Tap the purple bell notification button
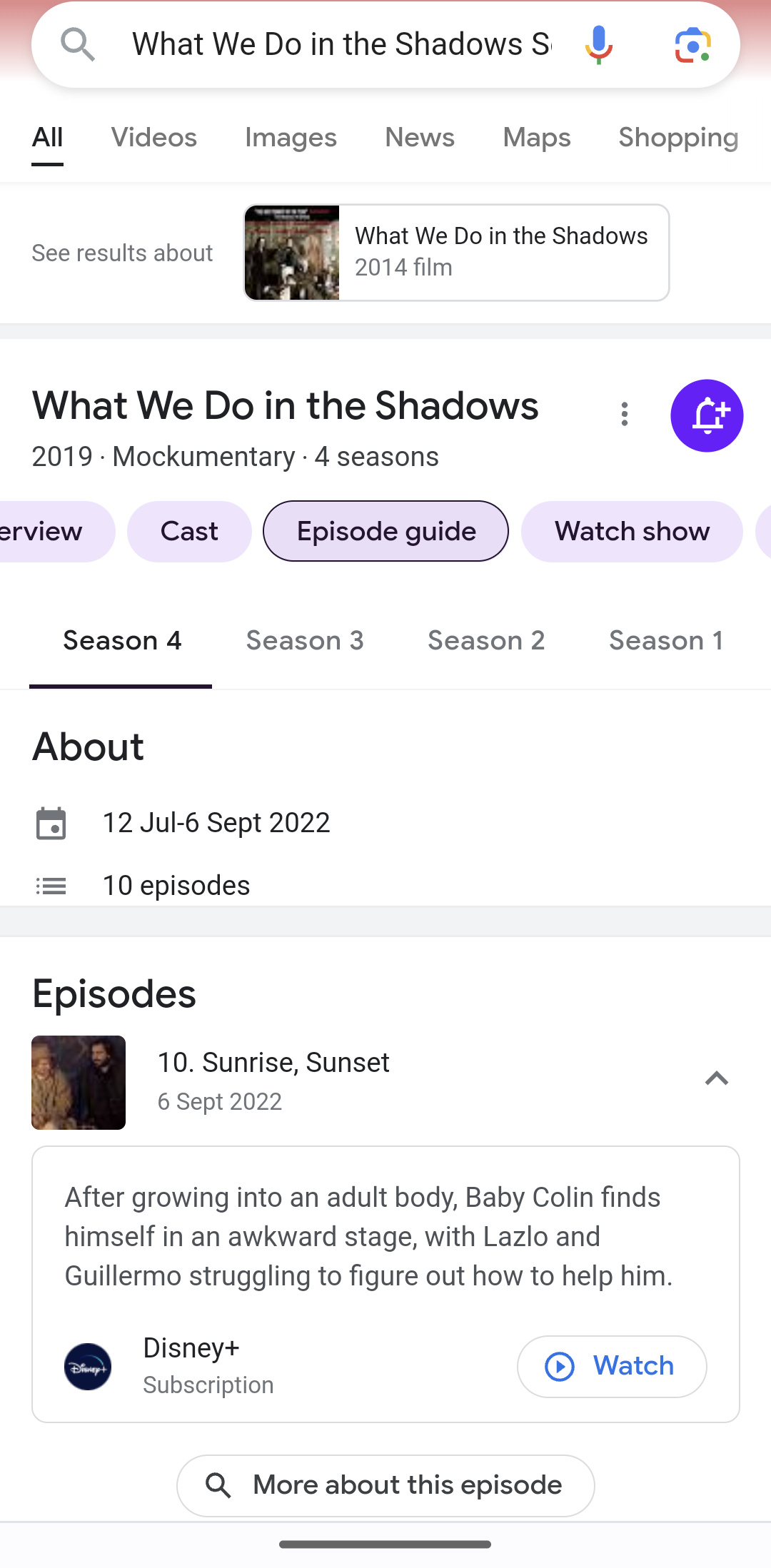The width and height of the screenshot is (771, 1568). coord(707,415)
